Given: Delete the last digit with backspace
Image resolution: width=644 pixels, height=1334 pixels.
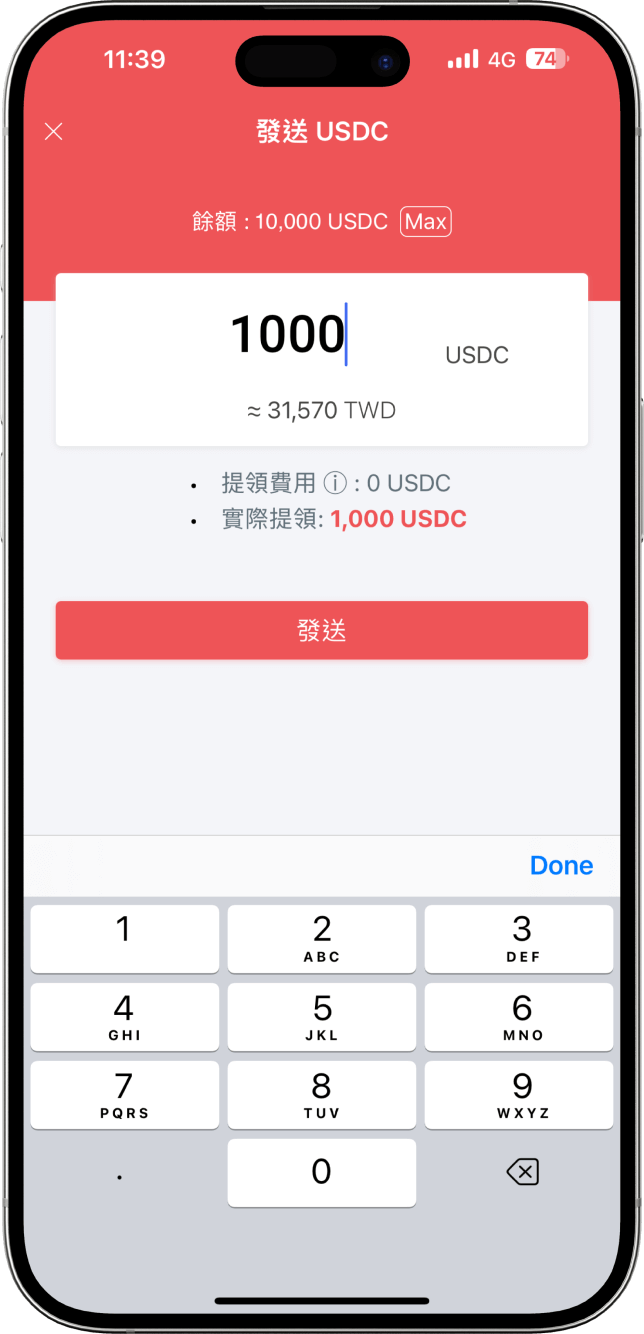Looking at the screenshot, I should [x=523, y=1172].
